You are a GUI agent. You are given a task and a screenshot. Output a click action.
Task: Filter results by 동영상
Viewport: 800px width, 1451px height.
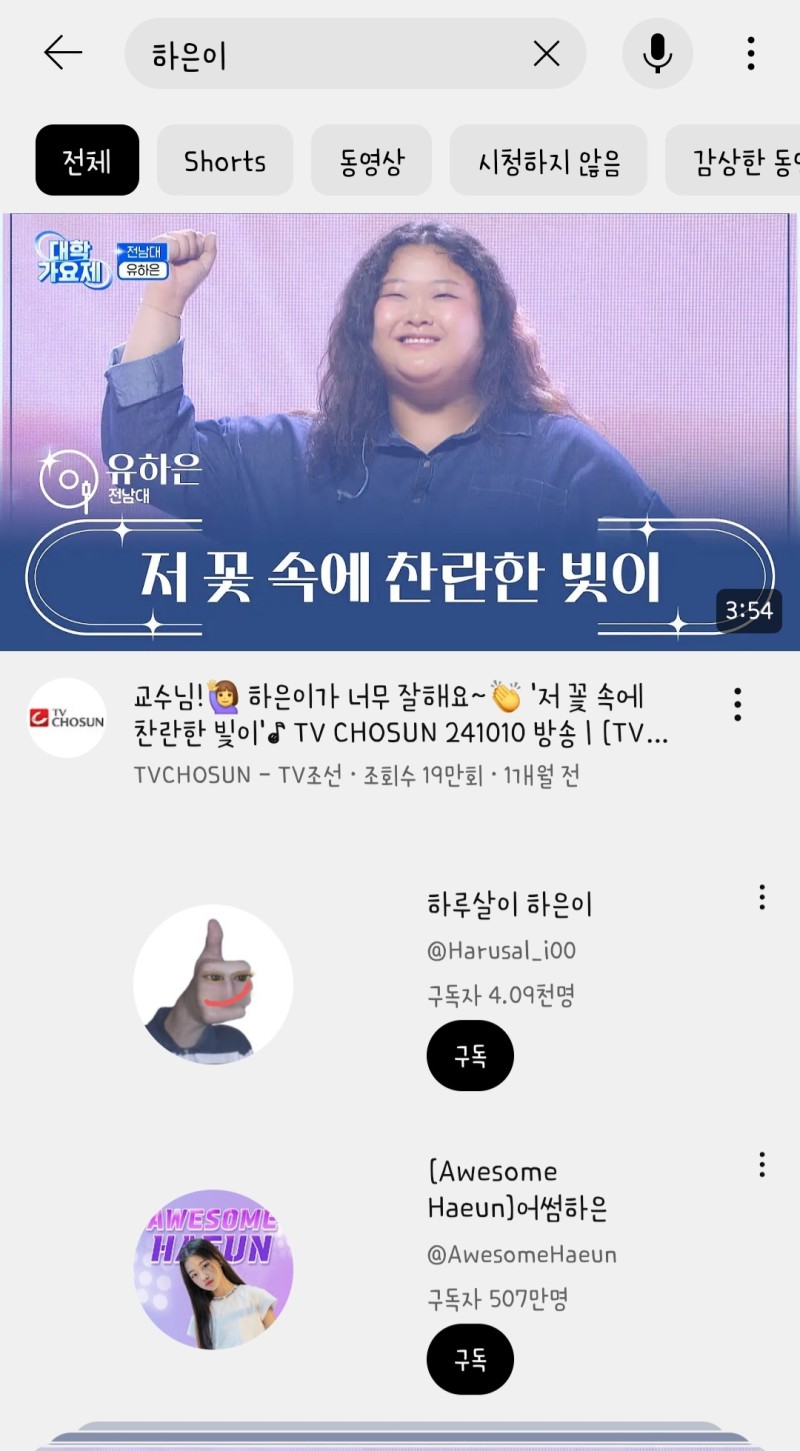point(371,160)
